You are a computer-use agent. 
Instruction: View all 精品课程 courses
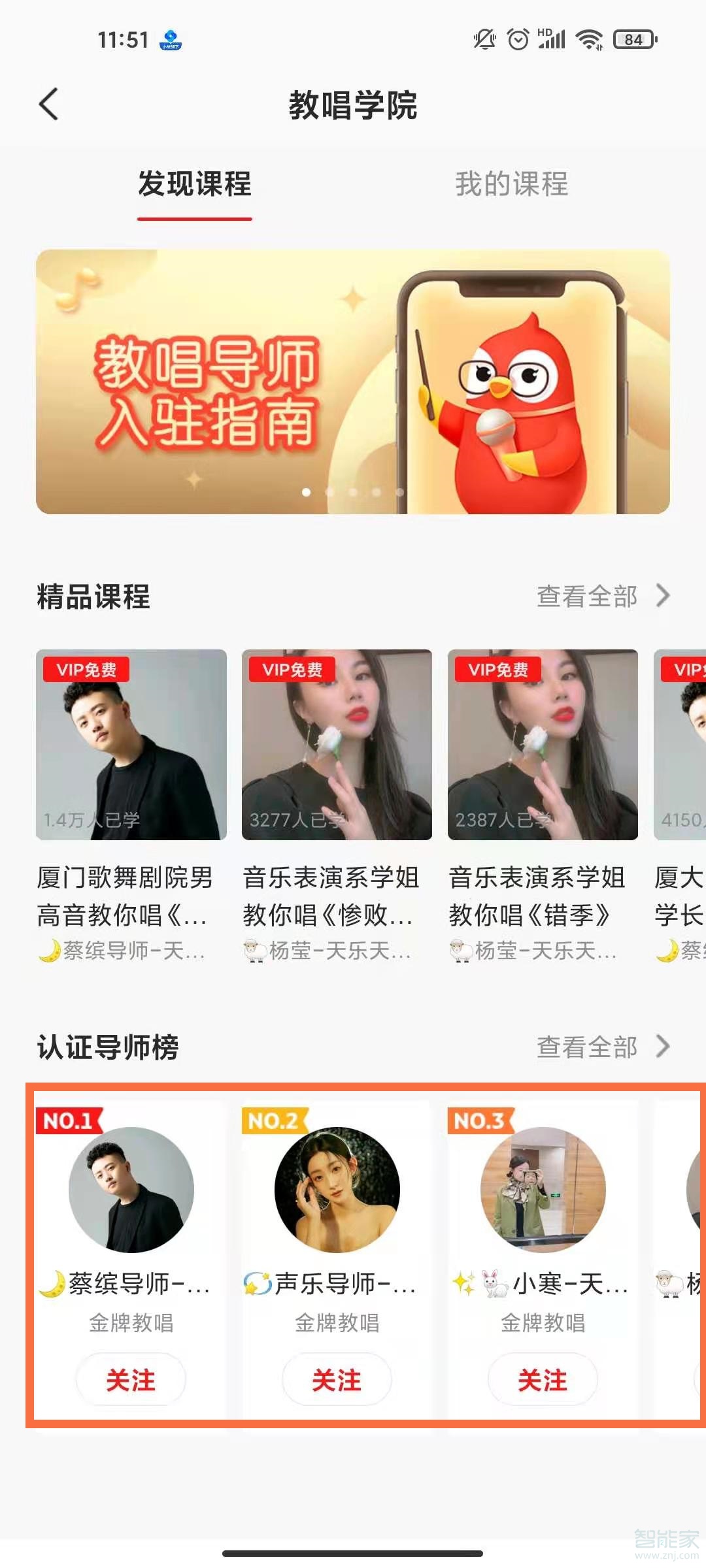coord(602,596)
